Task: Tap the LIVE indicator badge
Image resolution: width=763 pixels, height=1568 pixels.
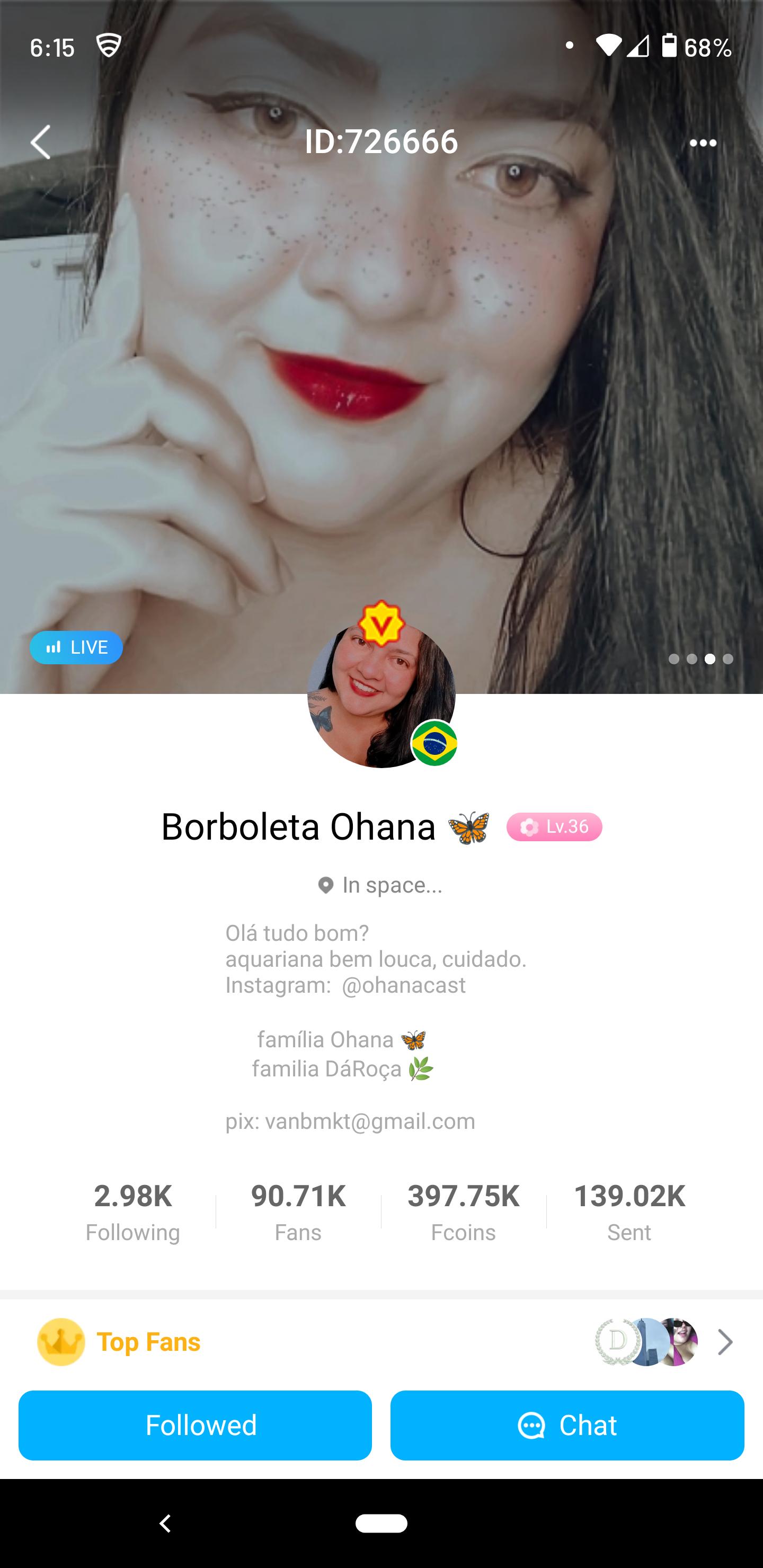Action: click(76, 647)
